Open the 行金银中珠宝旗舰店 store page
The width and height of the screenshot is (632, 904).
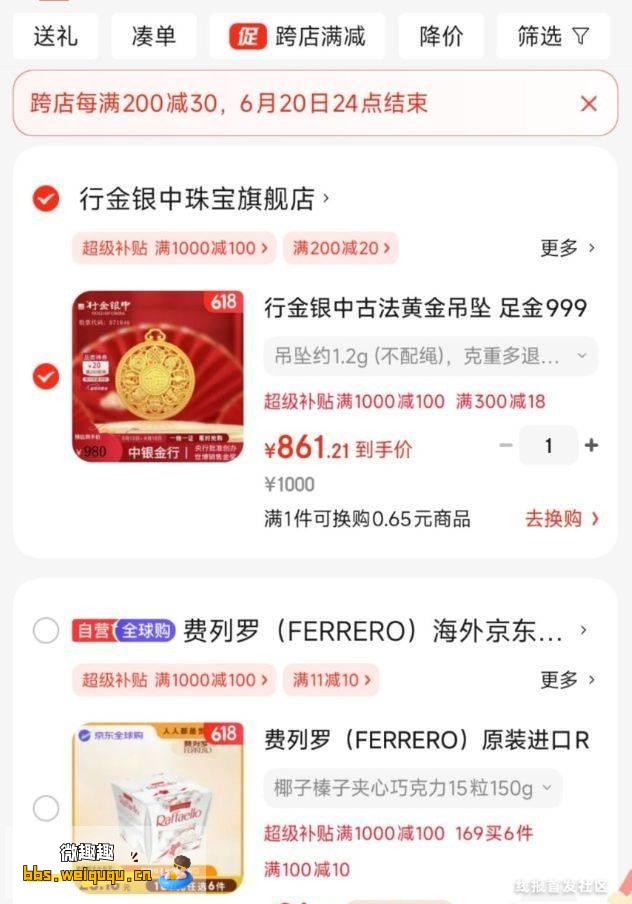[x=205, y=198]
